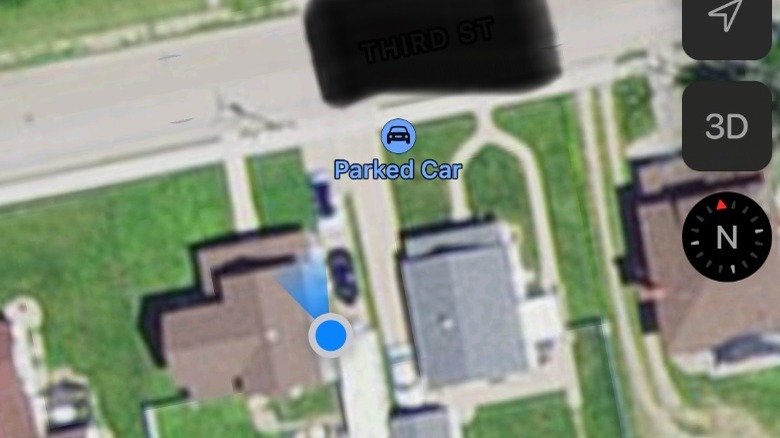Open the Parked Car marker
Viewport: 780px width, 438px height.
tap(398, 136)
